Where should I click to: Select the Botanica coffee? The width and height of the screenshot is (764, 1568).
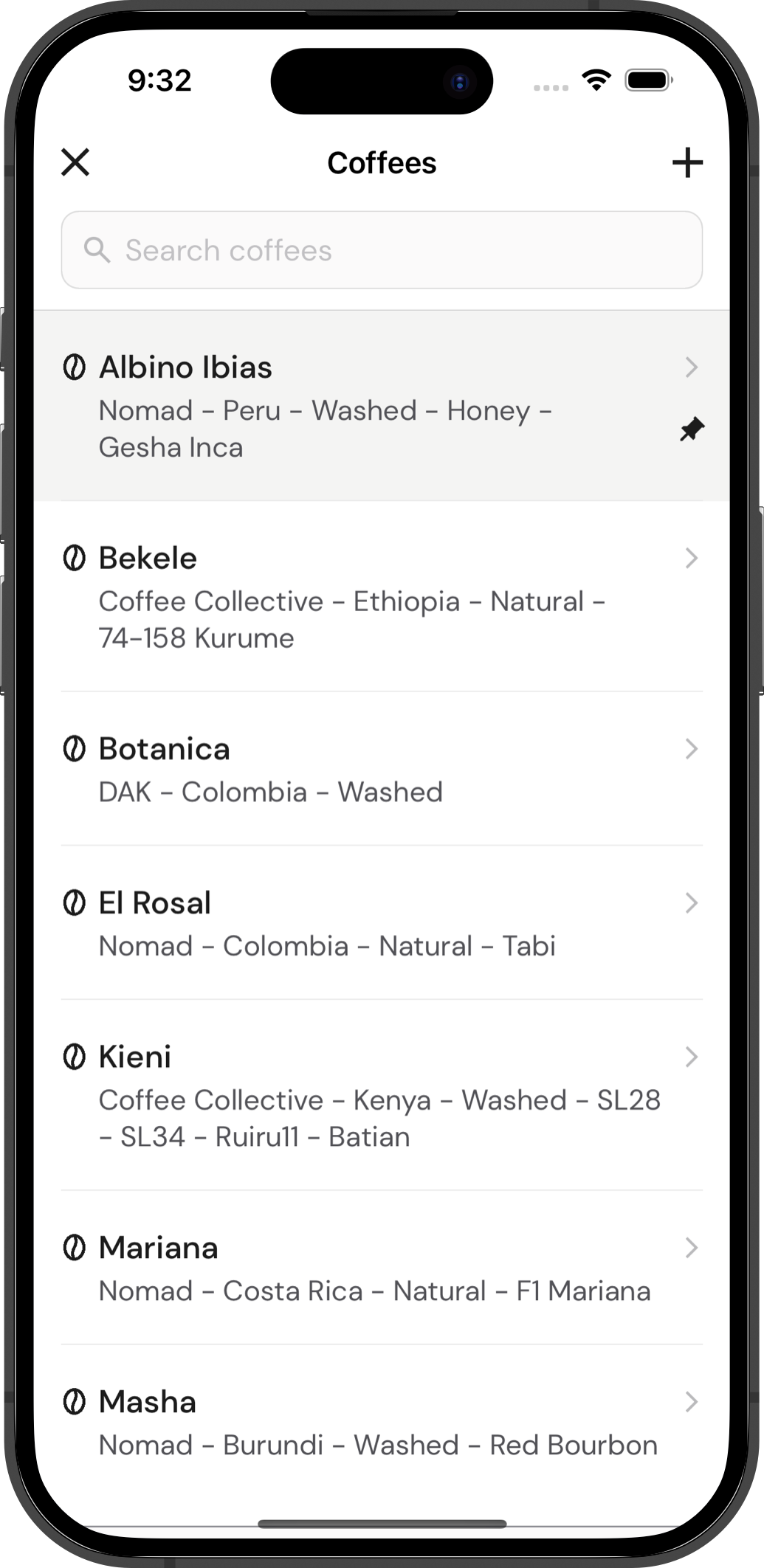(x=382, y=769)
